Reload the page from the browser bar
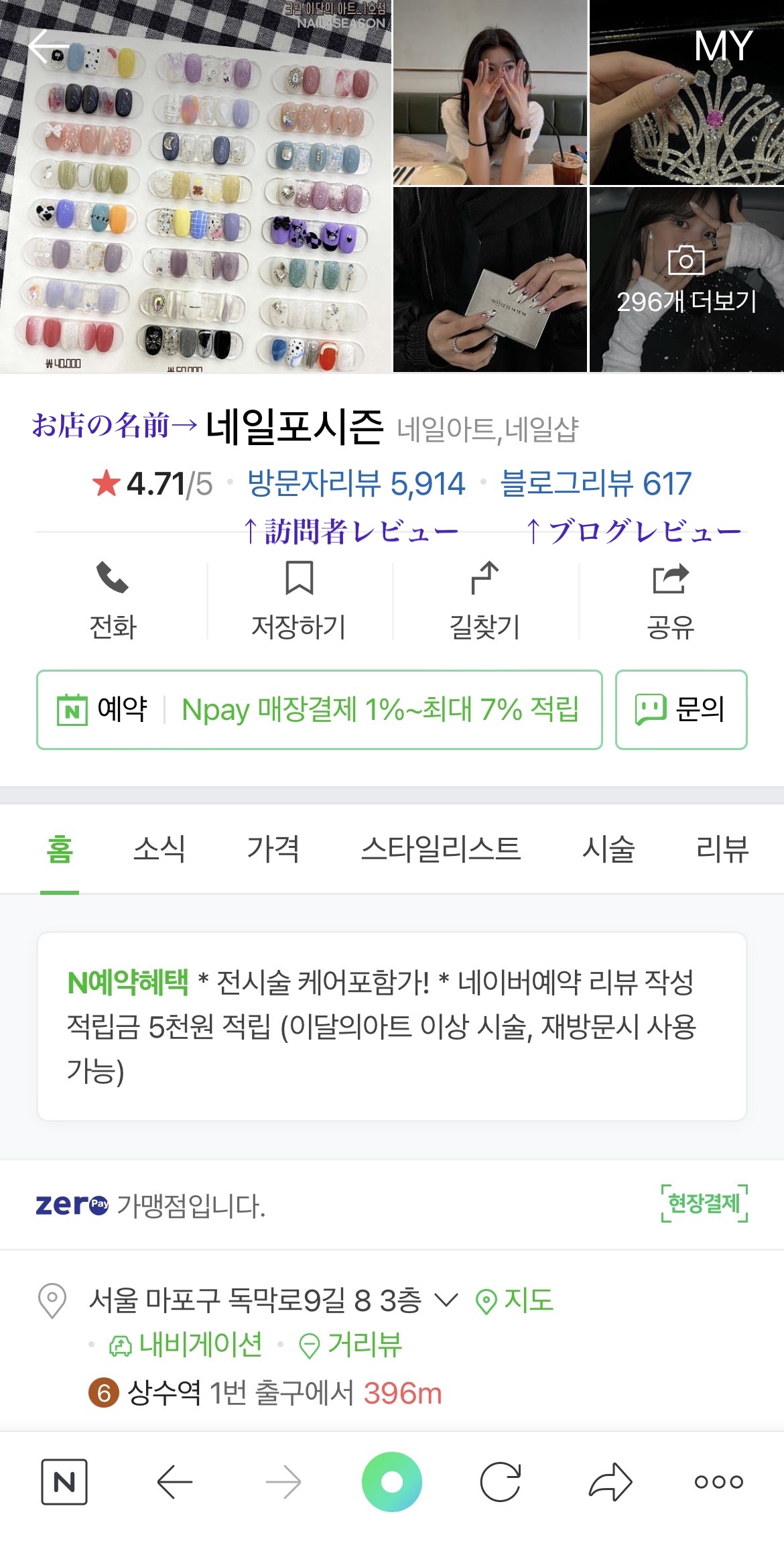 coord(500,1481)
